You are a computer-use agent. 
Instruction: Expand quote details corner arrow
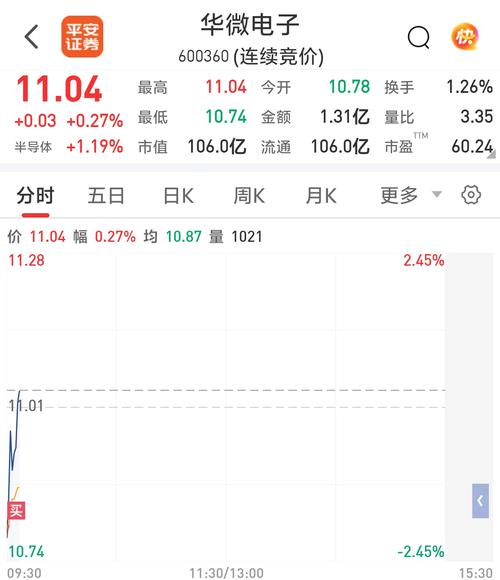pos(490,156)
